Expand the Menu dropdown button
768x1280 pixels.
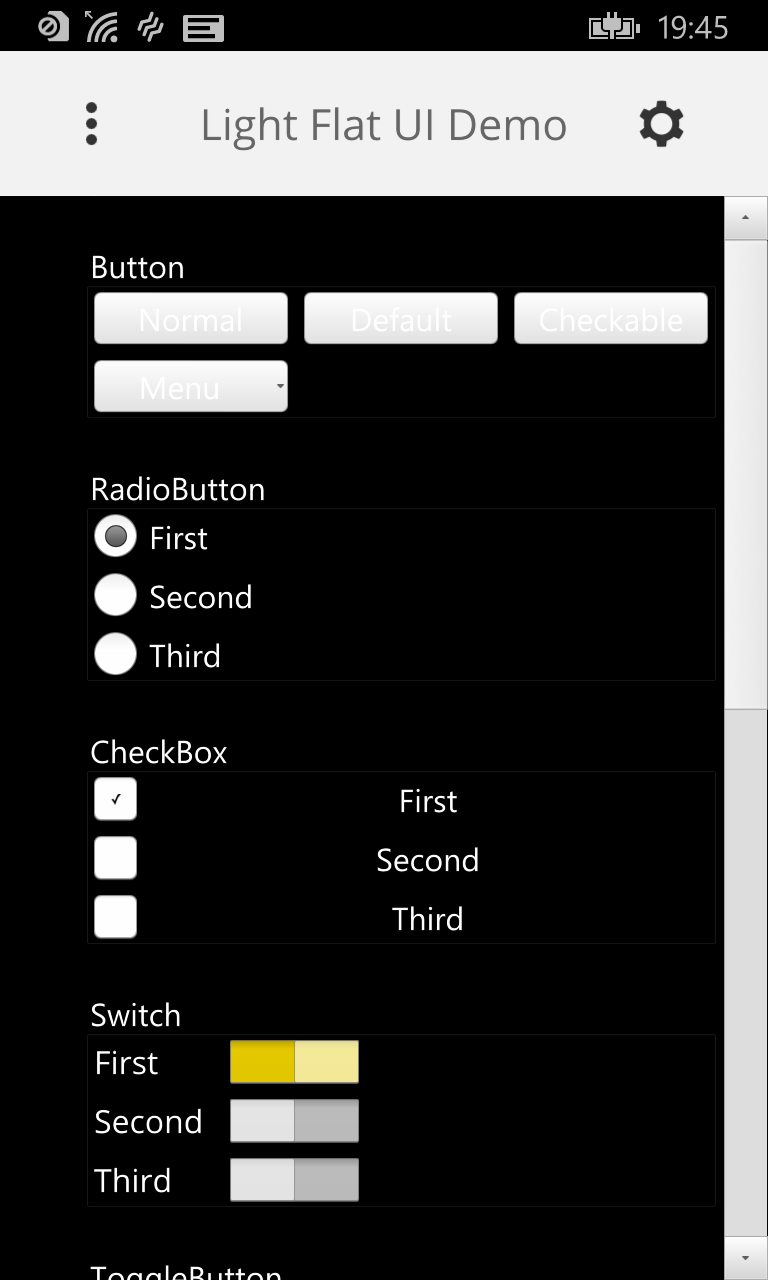tap(191, 387)
